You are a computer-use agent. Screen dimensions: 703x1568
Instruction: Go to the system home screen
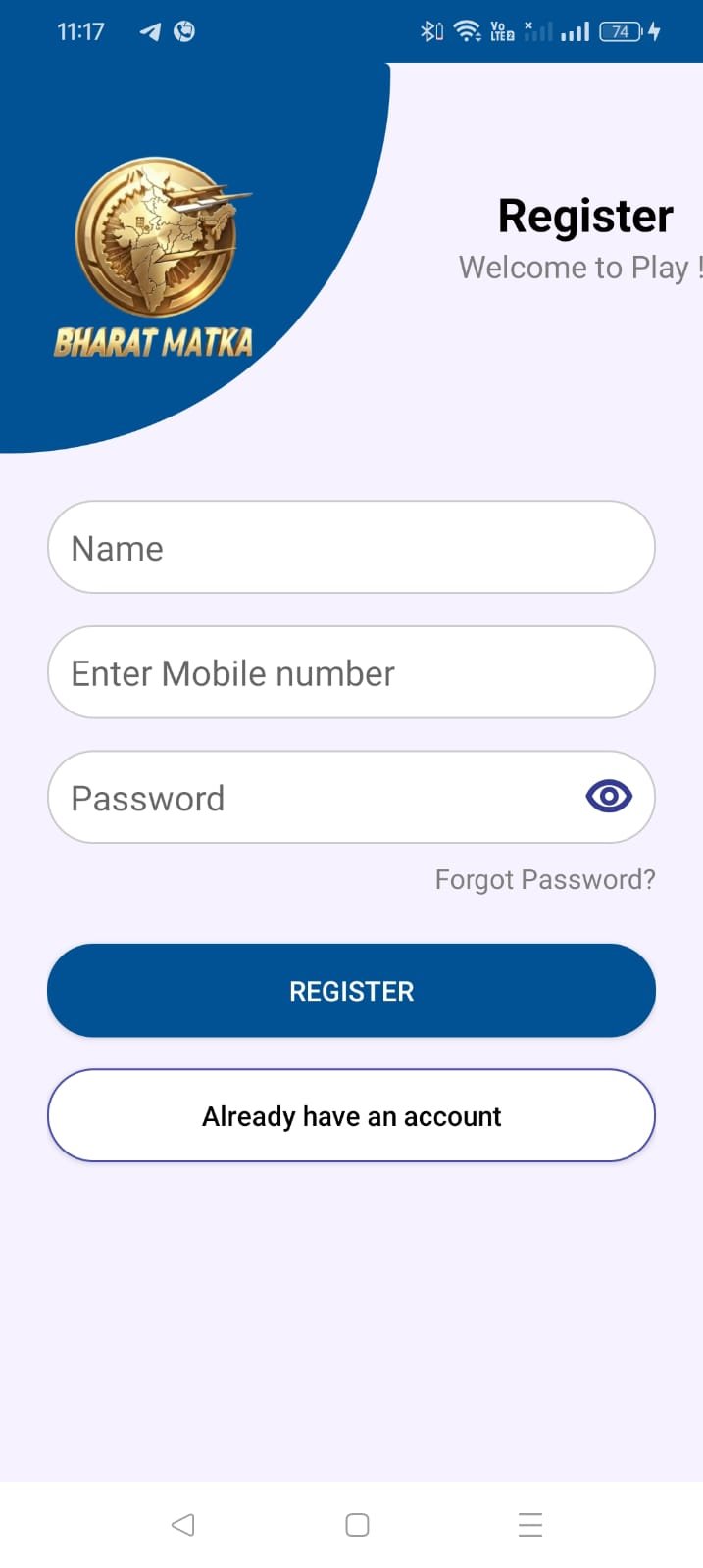(357, 1525)
